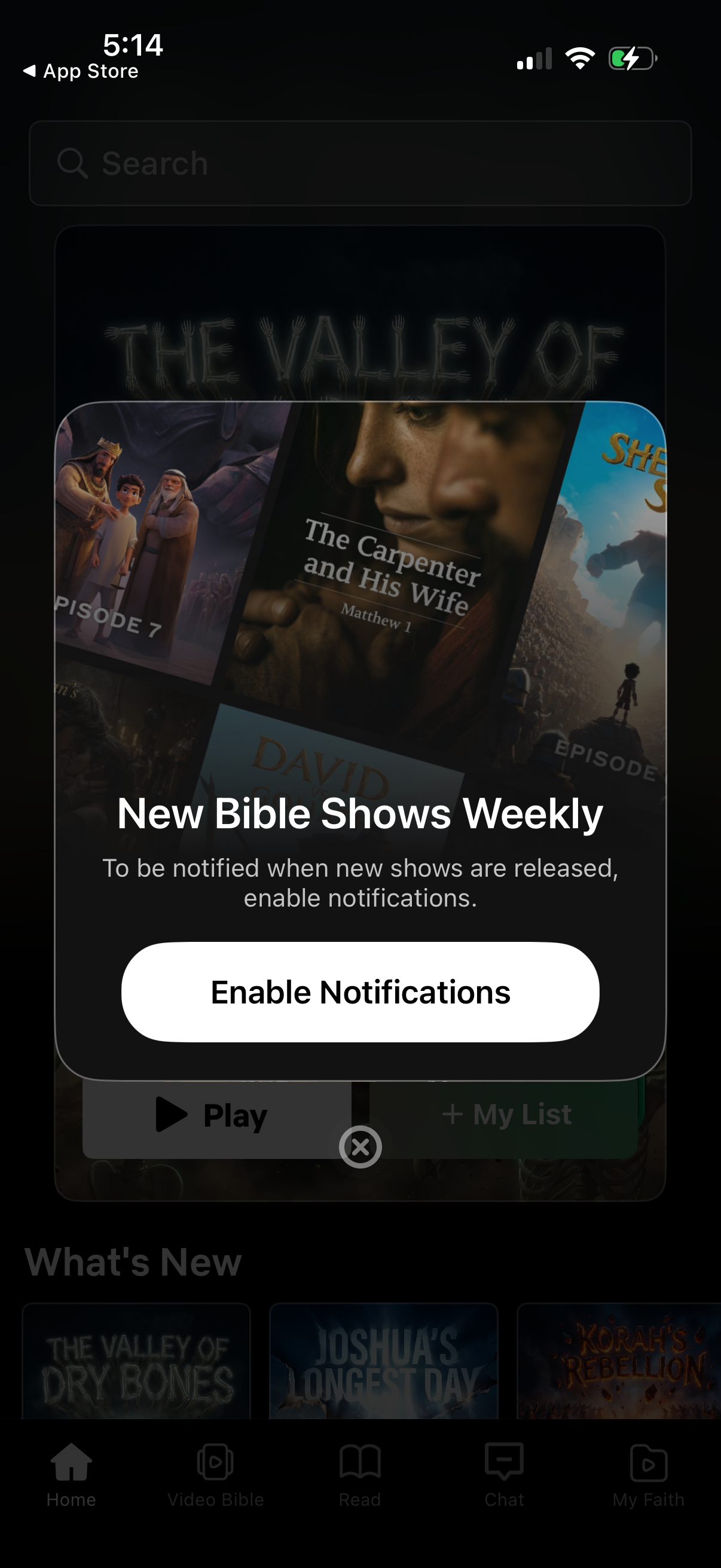Tap the Search input field
Viewport: 721px width, 1568px height.
360,162
